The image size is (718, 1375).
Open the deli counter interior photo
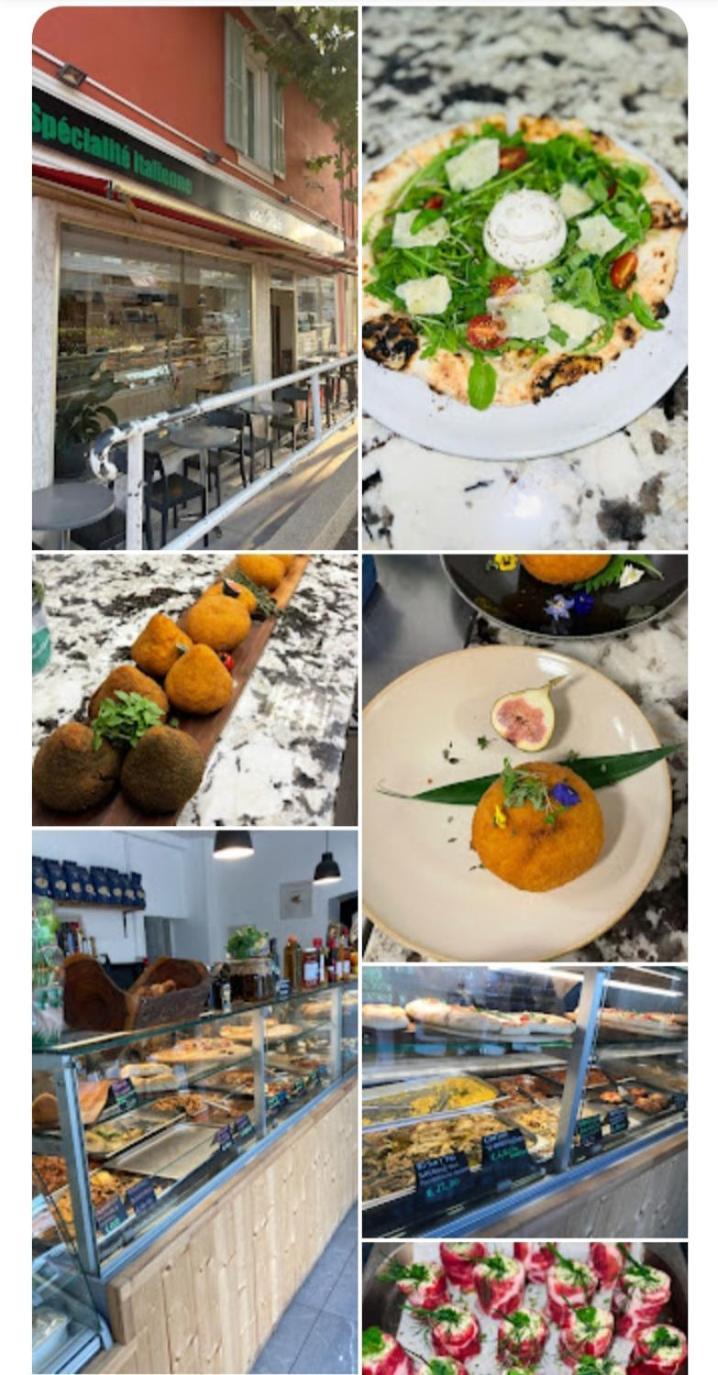coord(194,1101)
